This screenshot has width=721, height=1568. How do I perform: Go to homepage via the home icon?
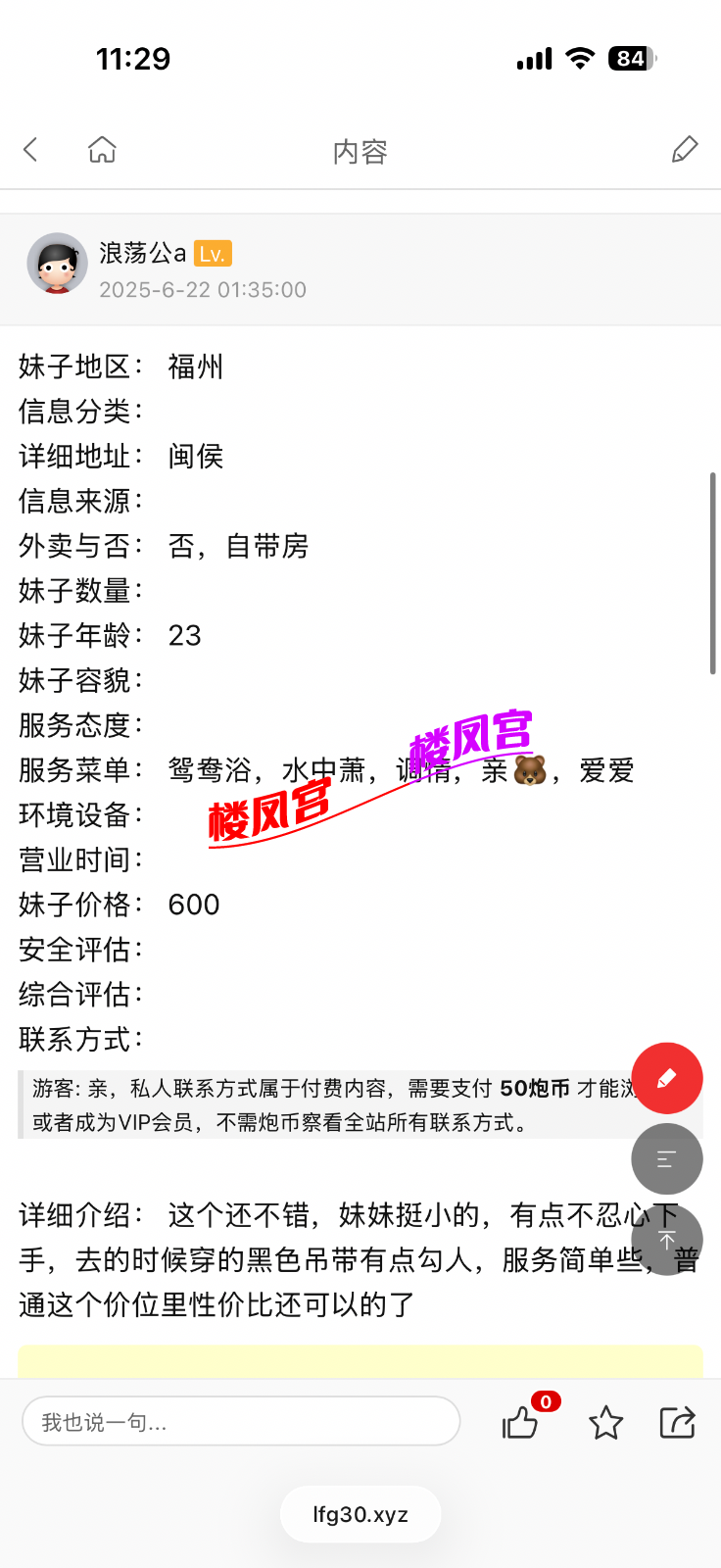[x=102, y=149]
